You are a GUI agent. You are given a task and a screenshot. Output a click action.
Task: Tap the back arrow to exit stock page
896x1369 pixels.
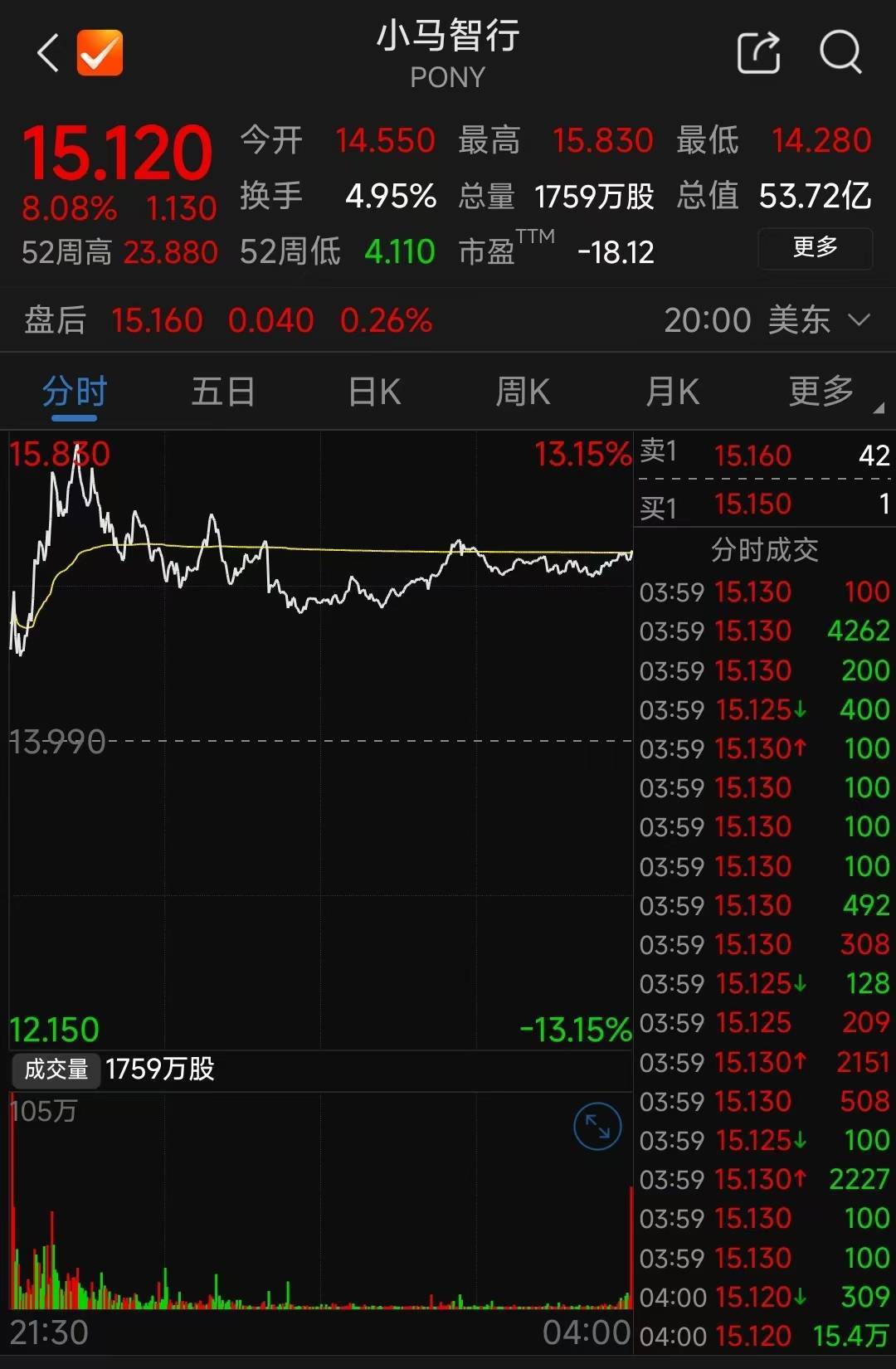(47, 52)
